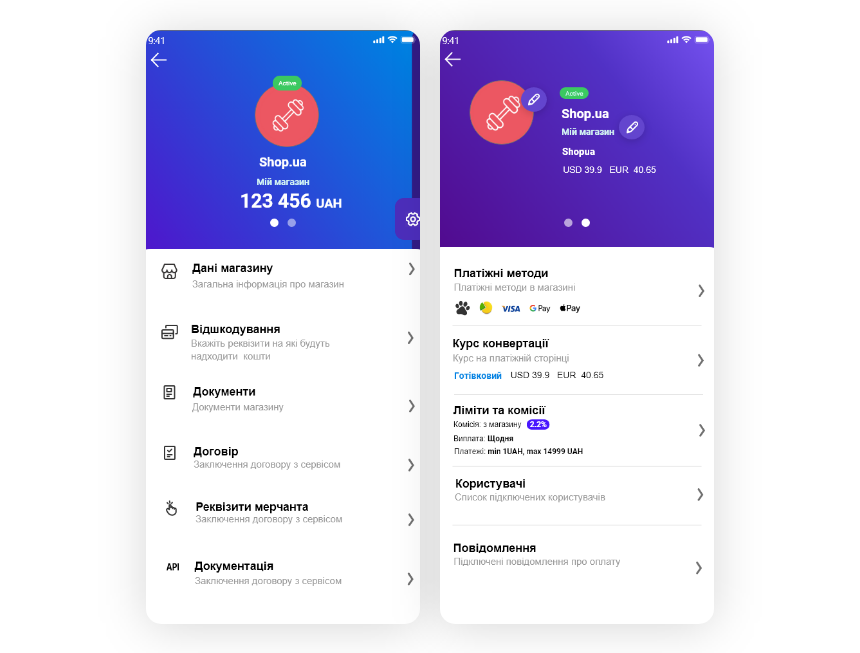The image size is (860, 653).
Task: Go back from the 123 456 UAH balance screen
Action: pyautogui.click(x=158, y=60)
